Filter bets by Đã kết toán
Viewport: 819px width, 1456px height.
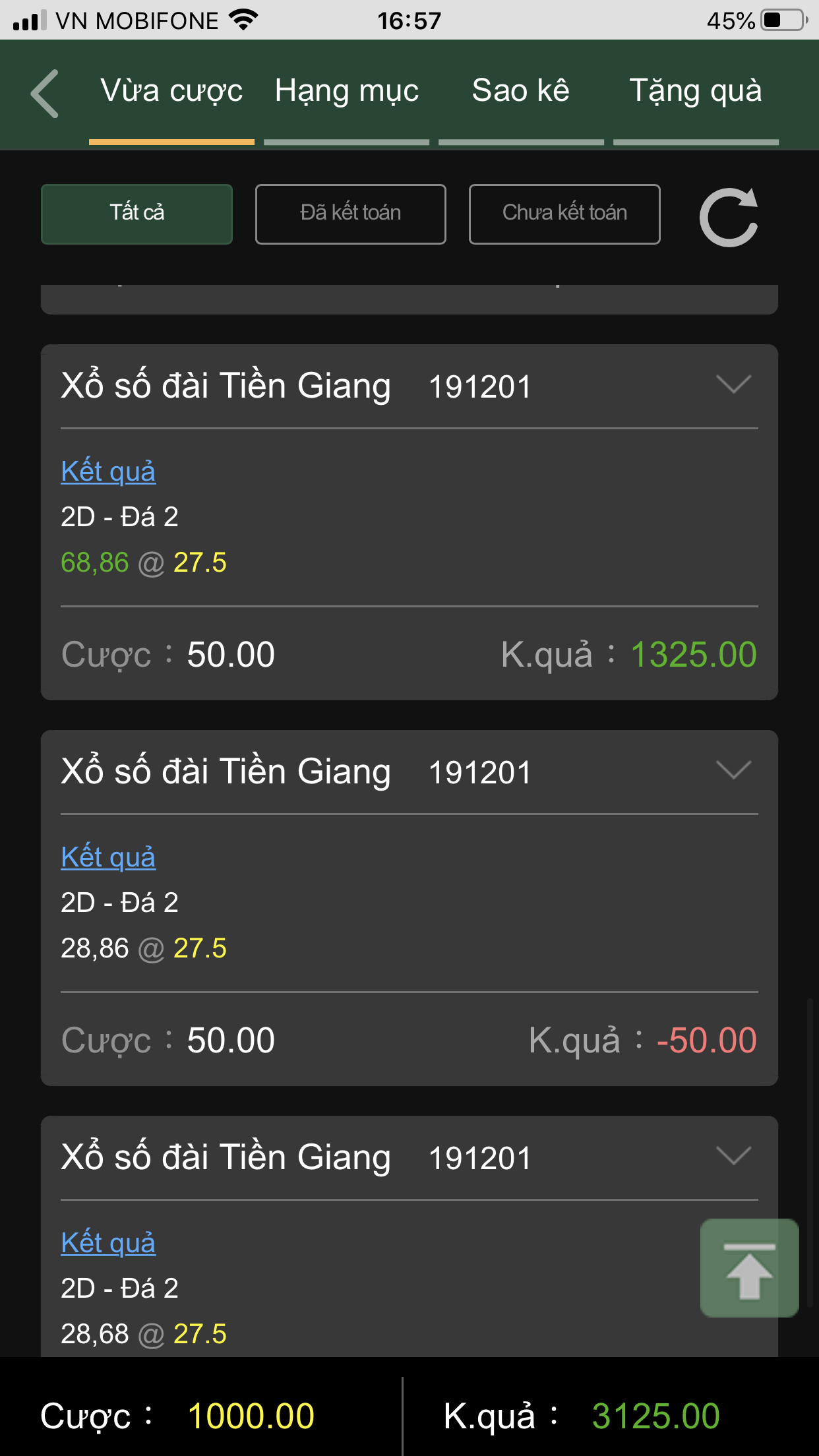click(x=351, y=214)
